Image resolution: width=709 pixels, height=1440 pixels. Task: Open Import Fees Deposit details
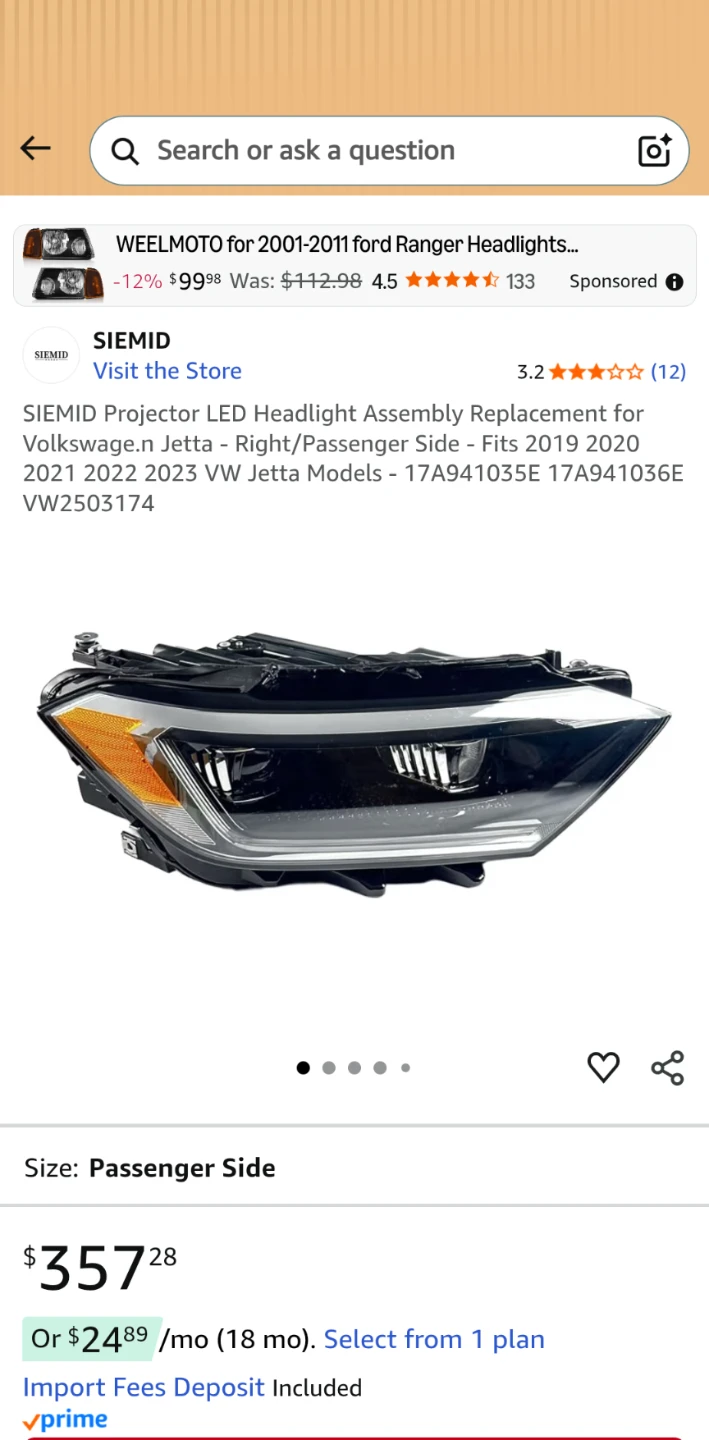point(144,1387)
